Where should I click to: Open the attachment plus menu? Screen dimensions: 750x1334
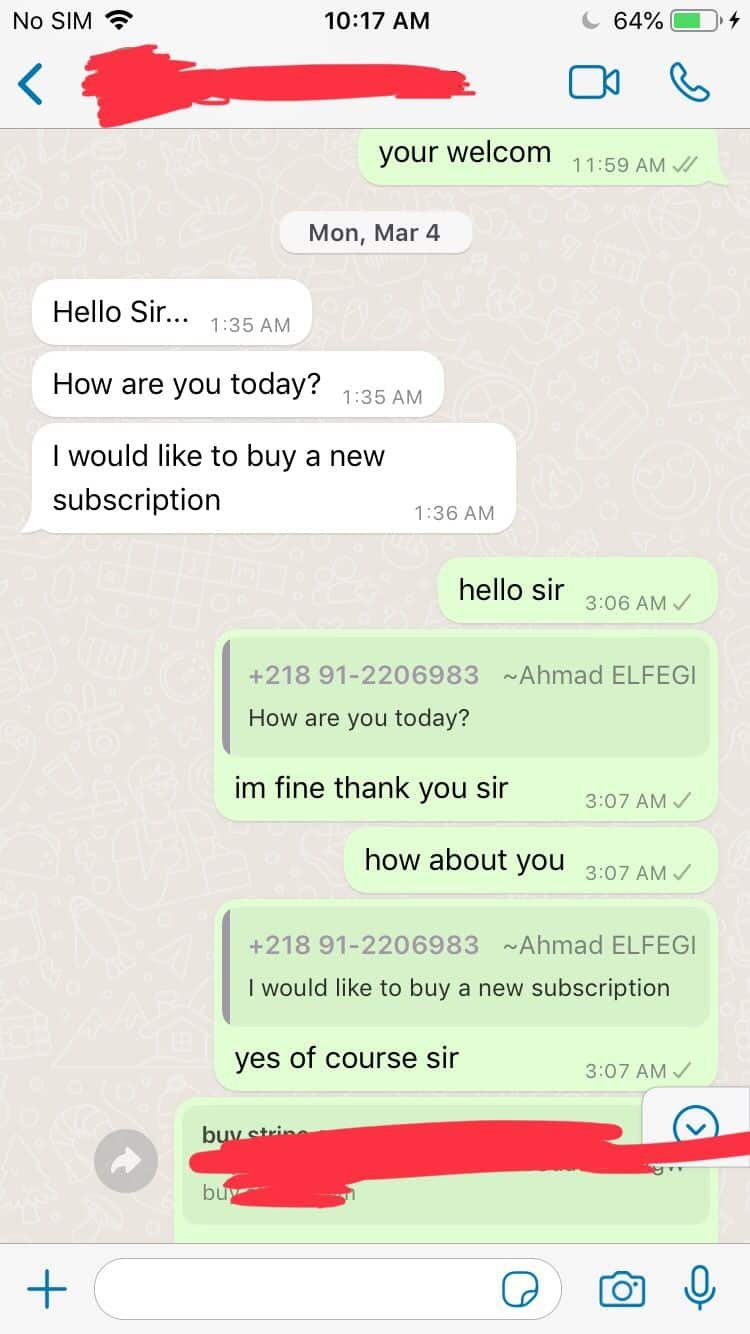[x=46, y=1290]
